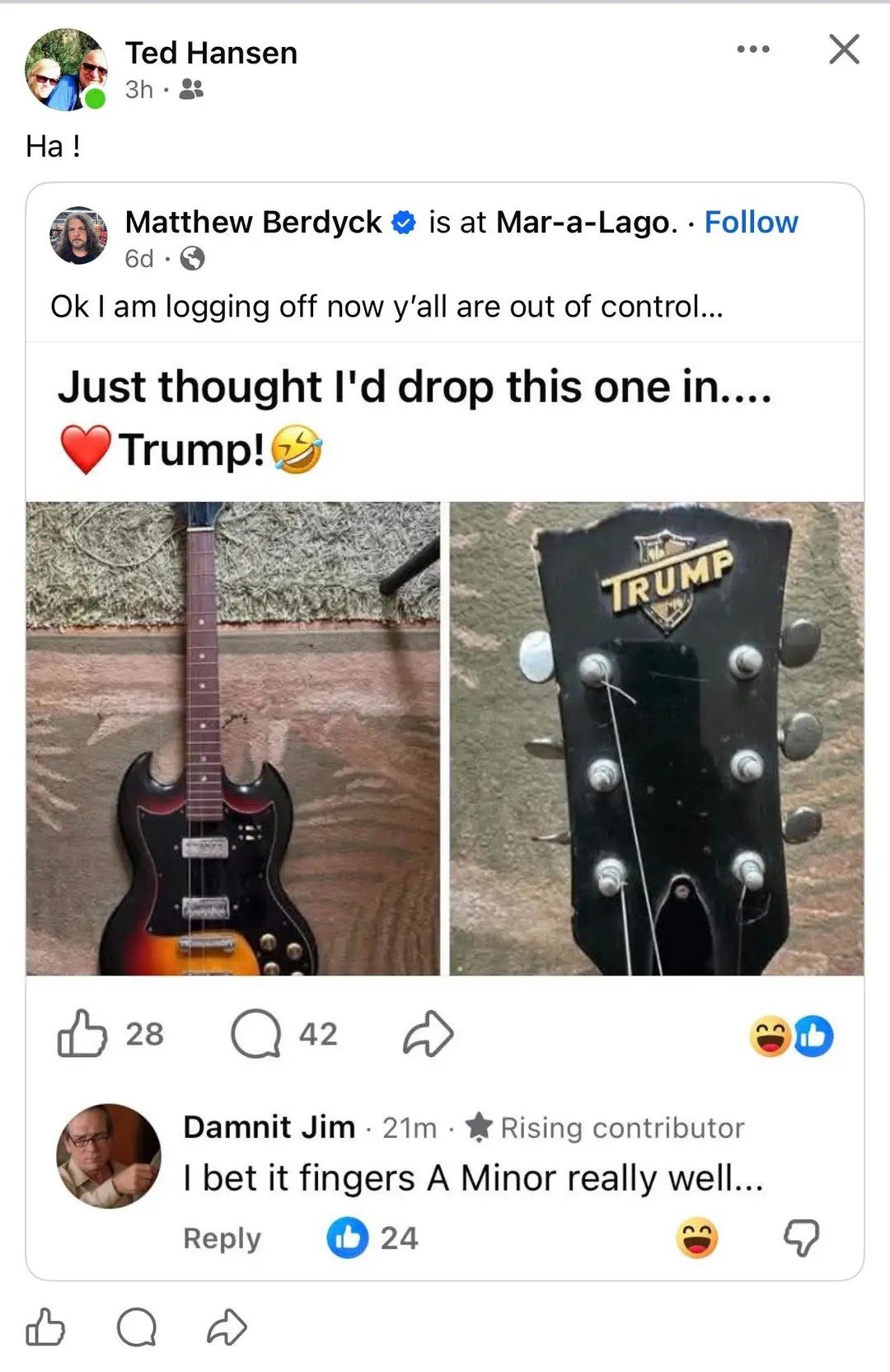Open the guitar body photo
The width and height of the screenshot is (890, 1372).
[233, 738]
